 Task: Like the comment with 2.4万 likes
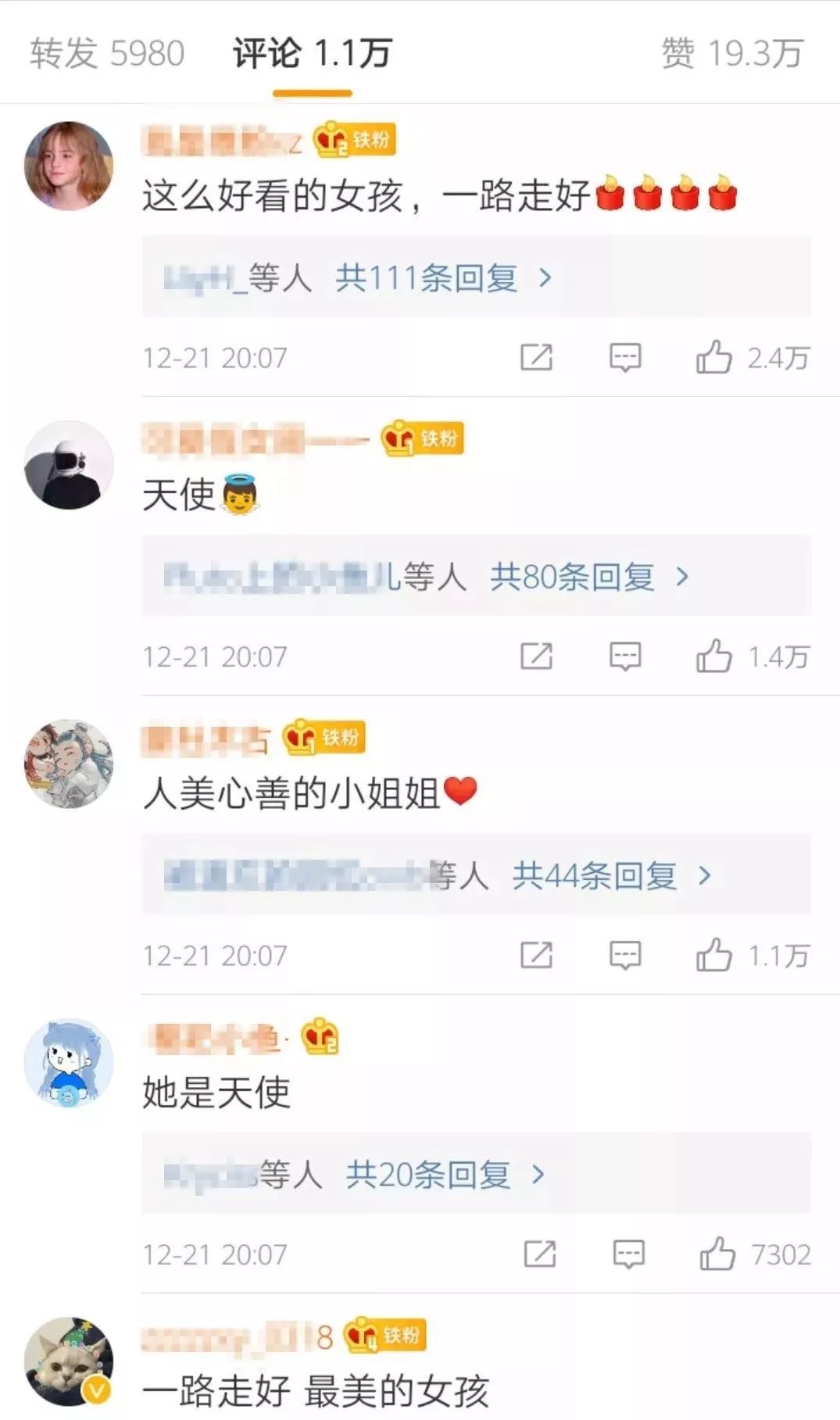[714, 358]
